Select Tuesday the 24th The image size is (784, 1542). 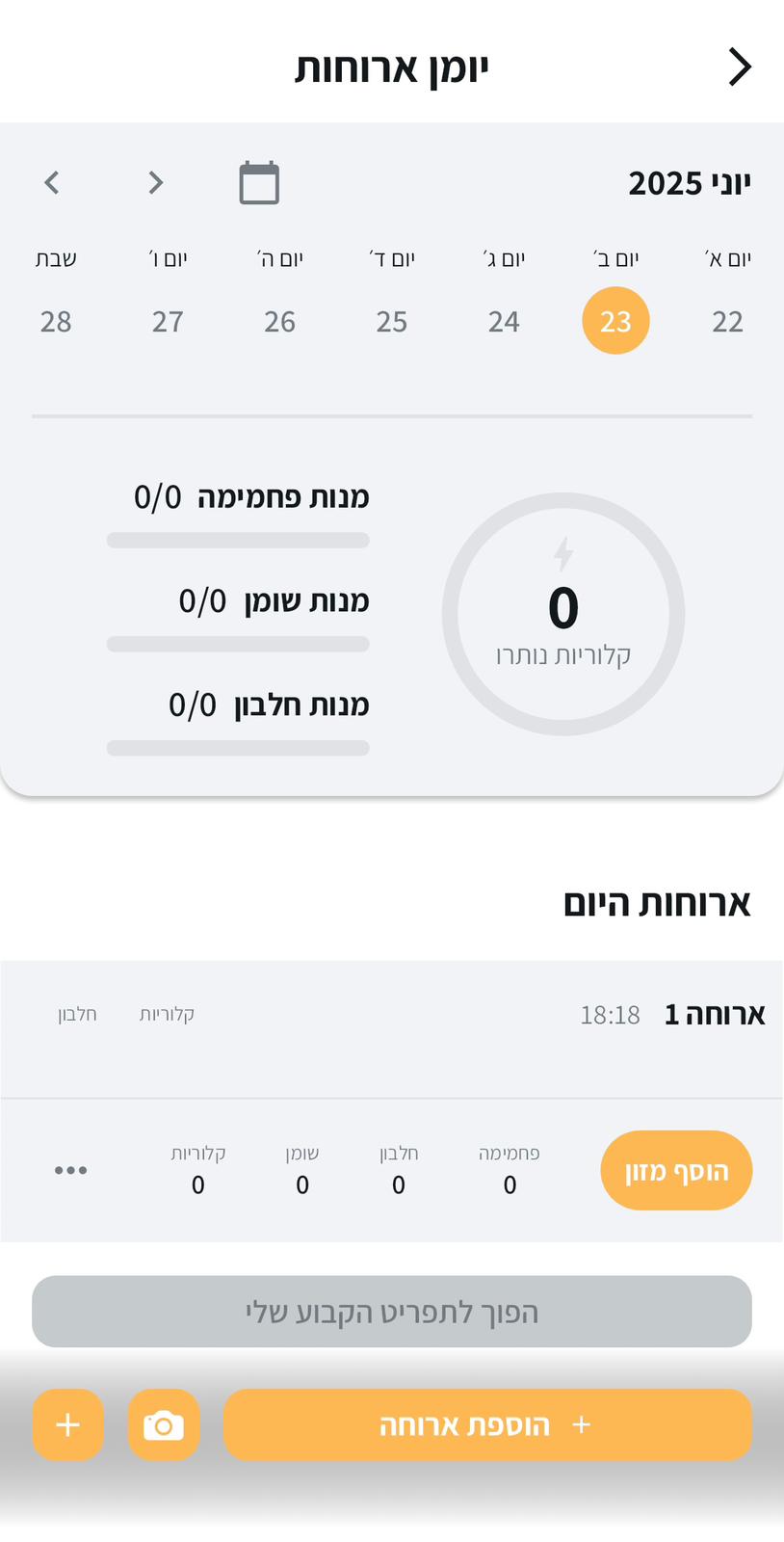pos(504,321)
